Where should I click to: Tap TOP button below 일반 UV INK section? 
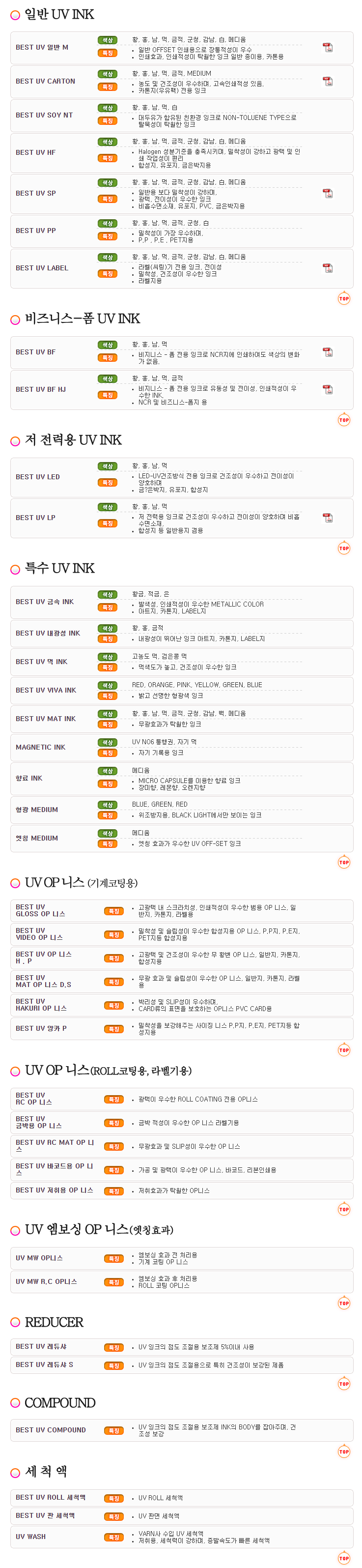coord(344,298)
